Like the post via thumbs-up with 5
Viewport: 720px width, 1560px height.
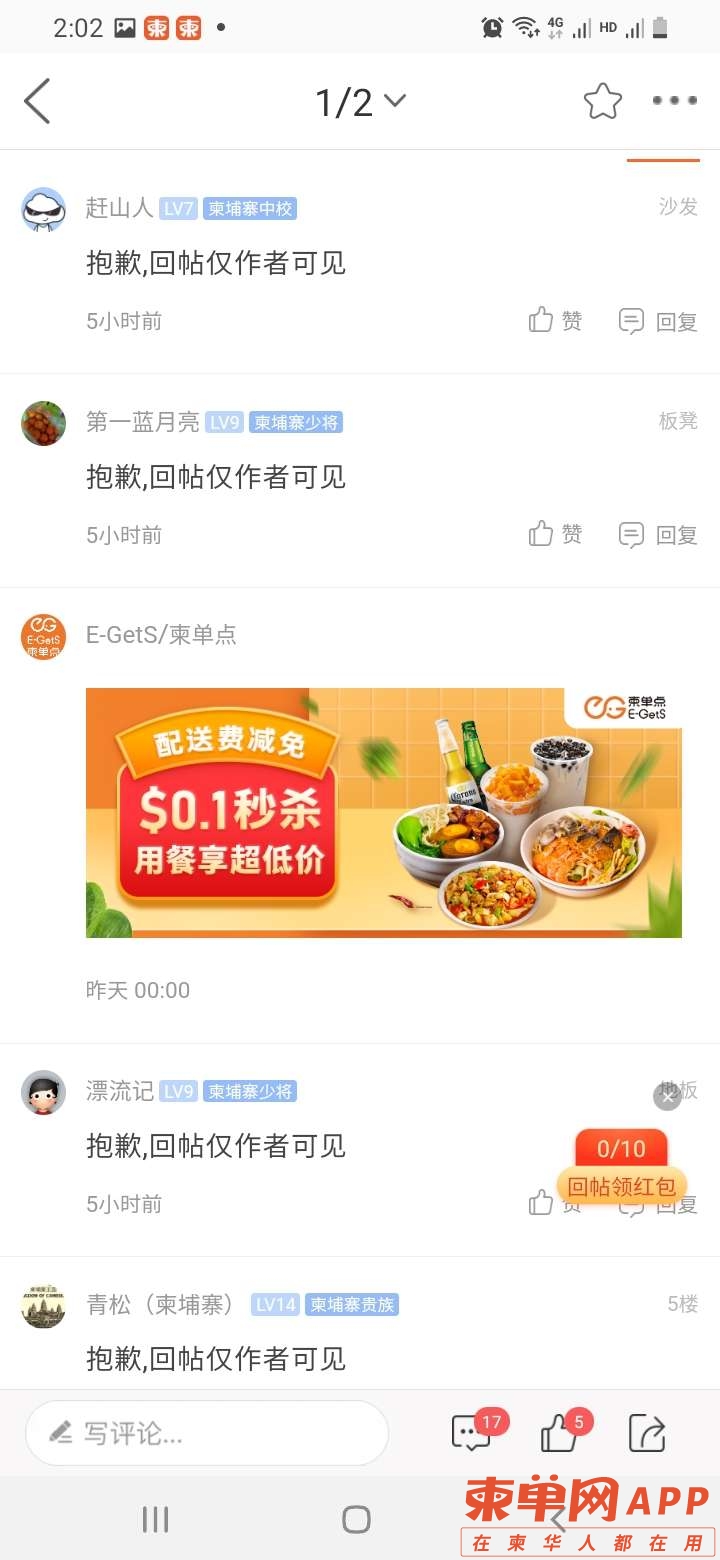click(560, 1433)
